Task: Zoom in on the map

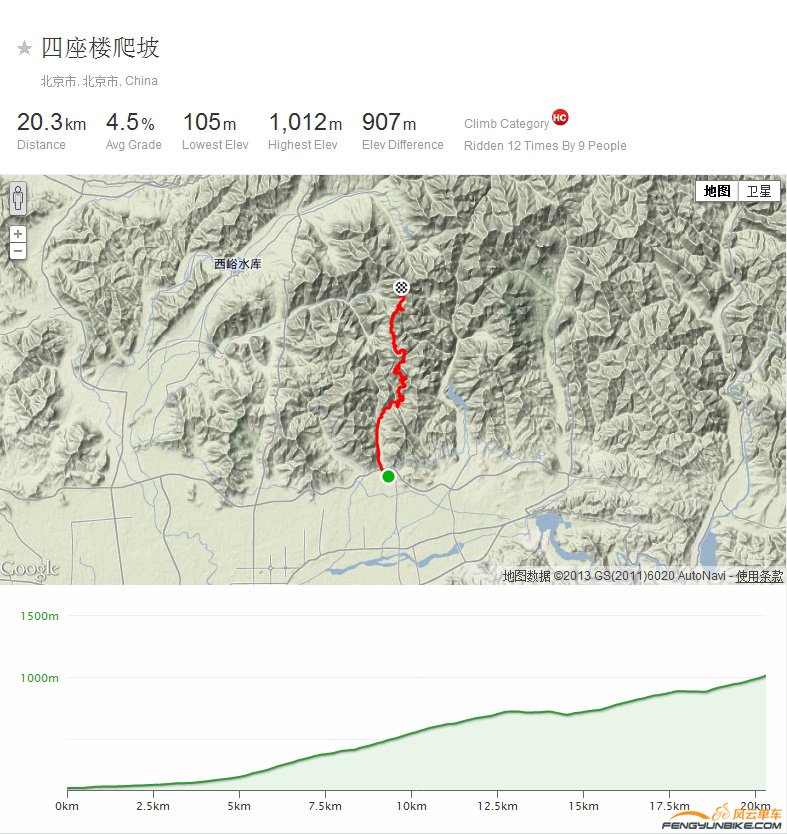Action: point(18,234)
